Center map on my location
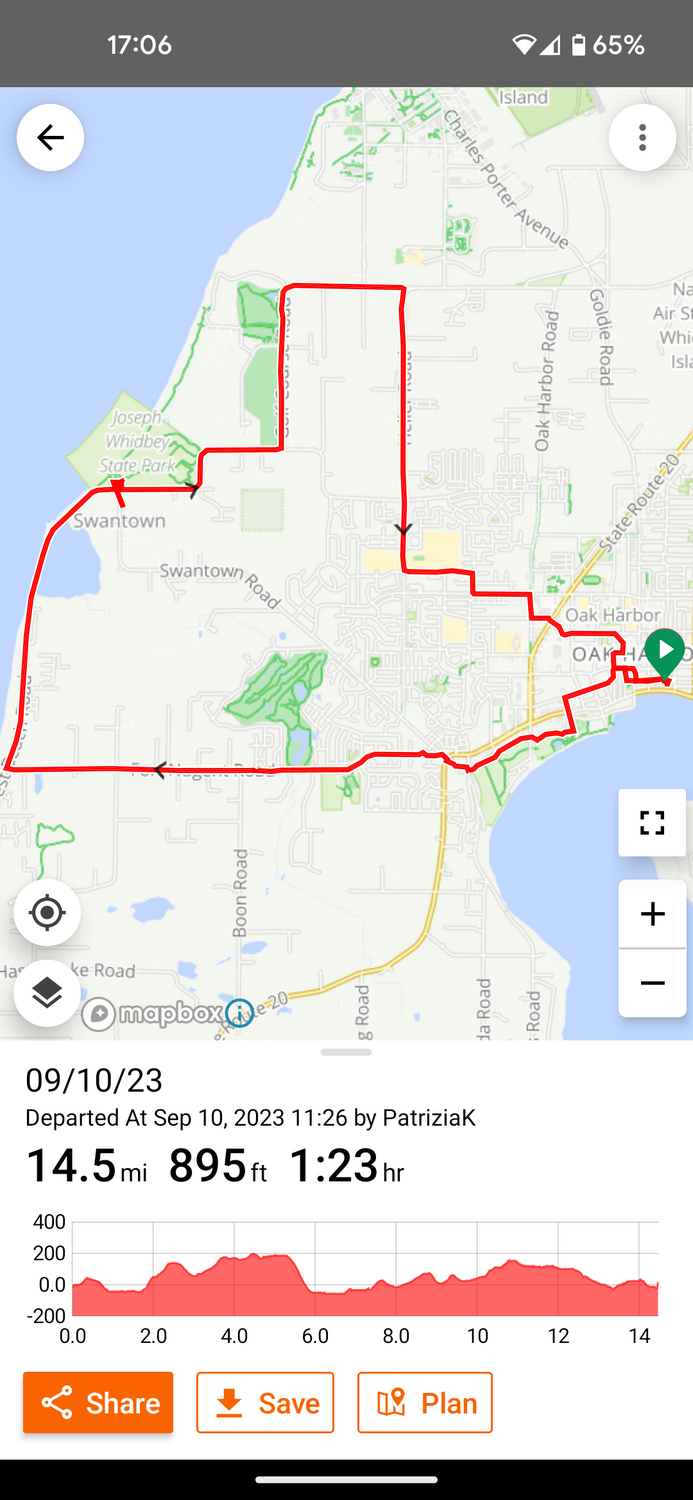 [x=47, y=913]
